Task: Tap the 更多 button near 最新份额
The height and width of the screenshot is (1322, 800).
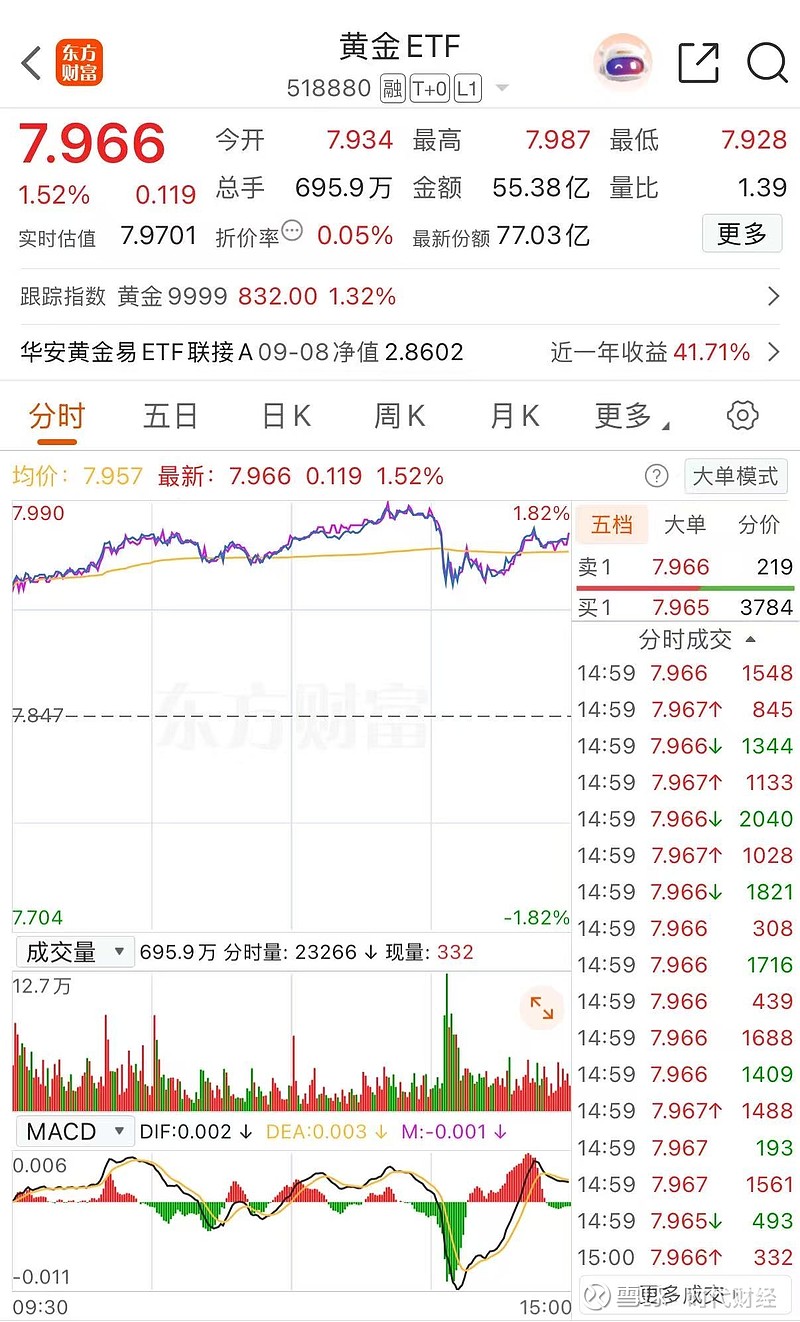Action: tap(742, 233)
